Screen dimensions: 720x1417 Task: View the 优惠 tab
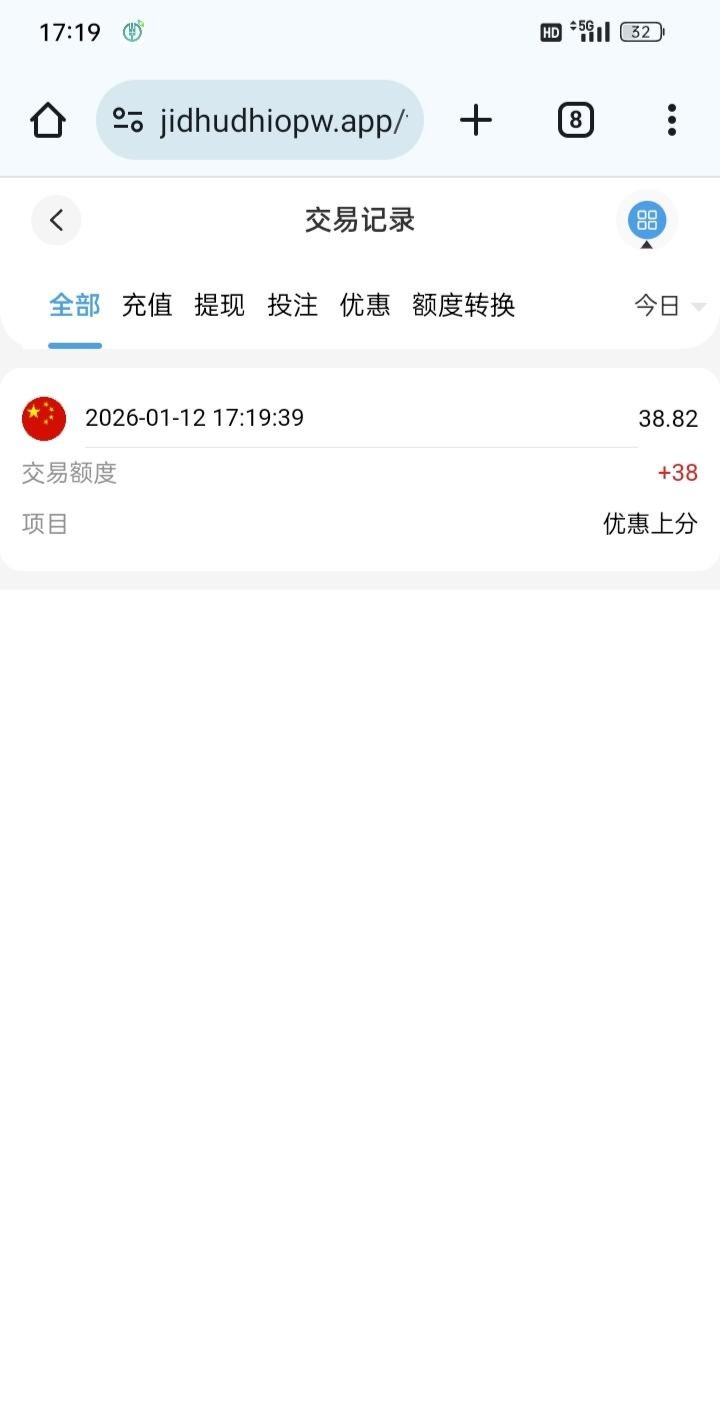tap(365, 305)
